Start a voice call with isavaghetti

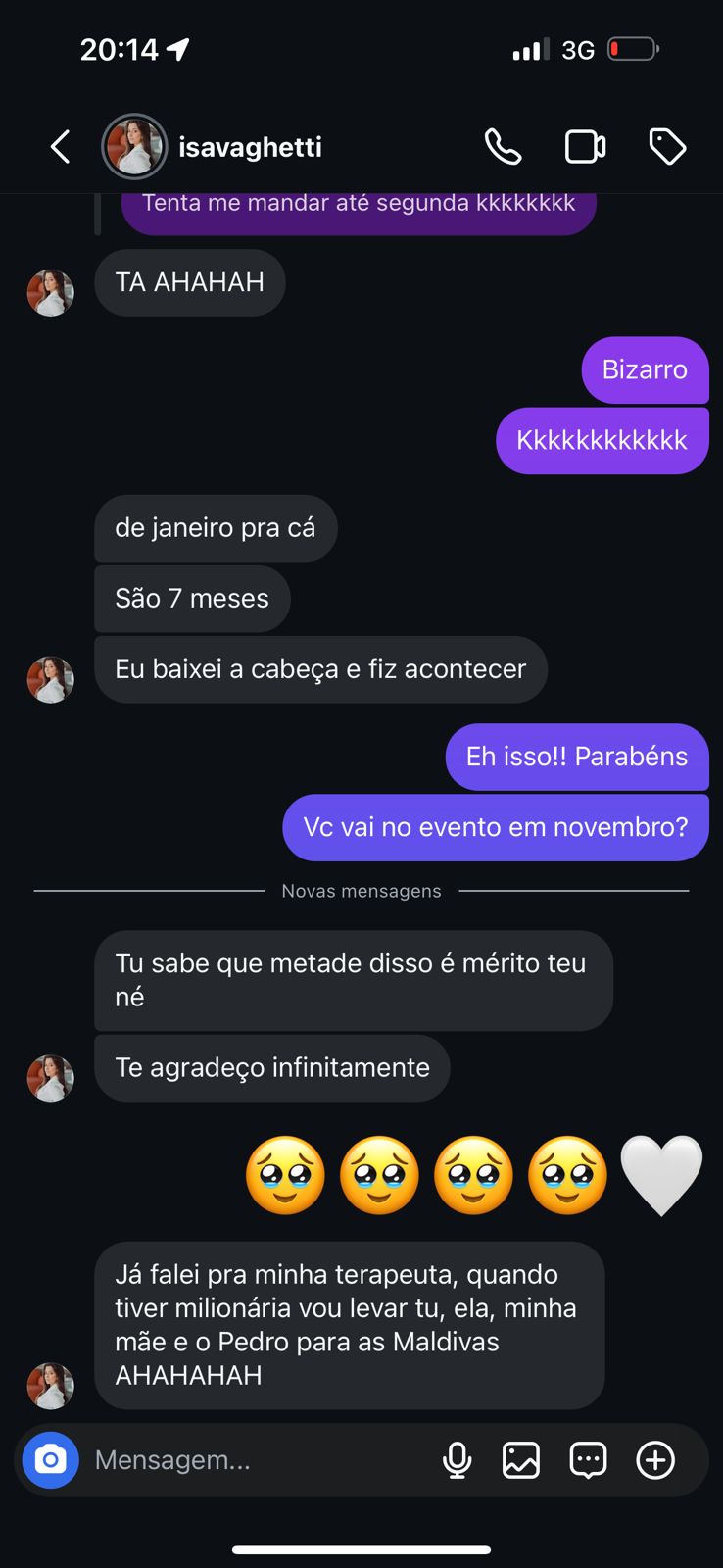(x=504, y=146)
